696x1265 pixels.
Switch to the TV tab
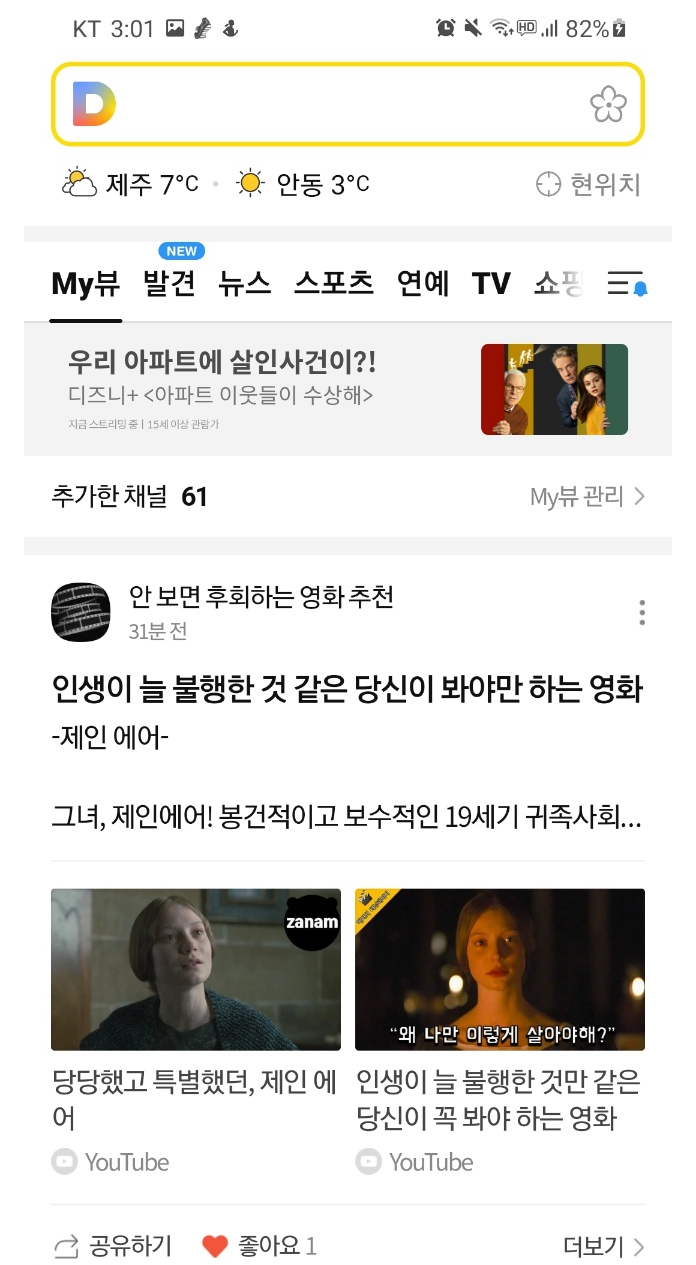pyautogui.click(x=491, y=284)
